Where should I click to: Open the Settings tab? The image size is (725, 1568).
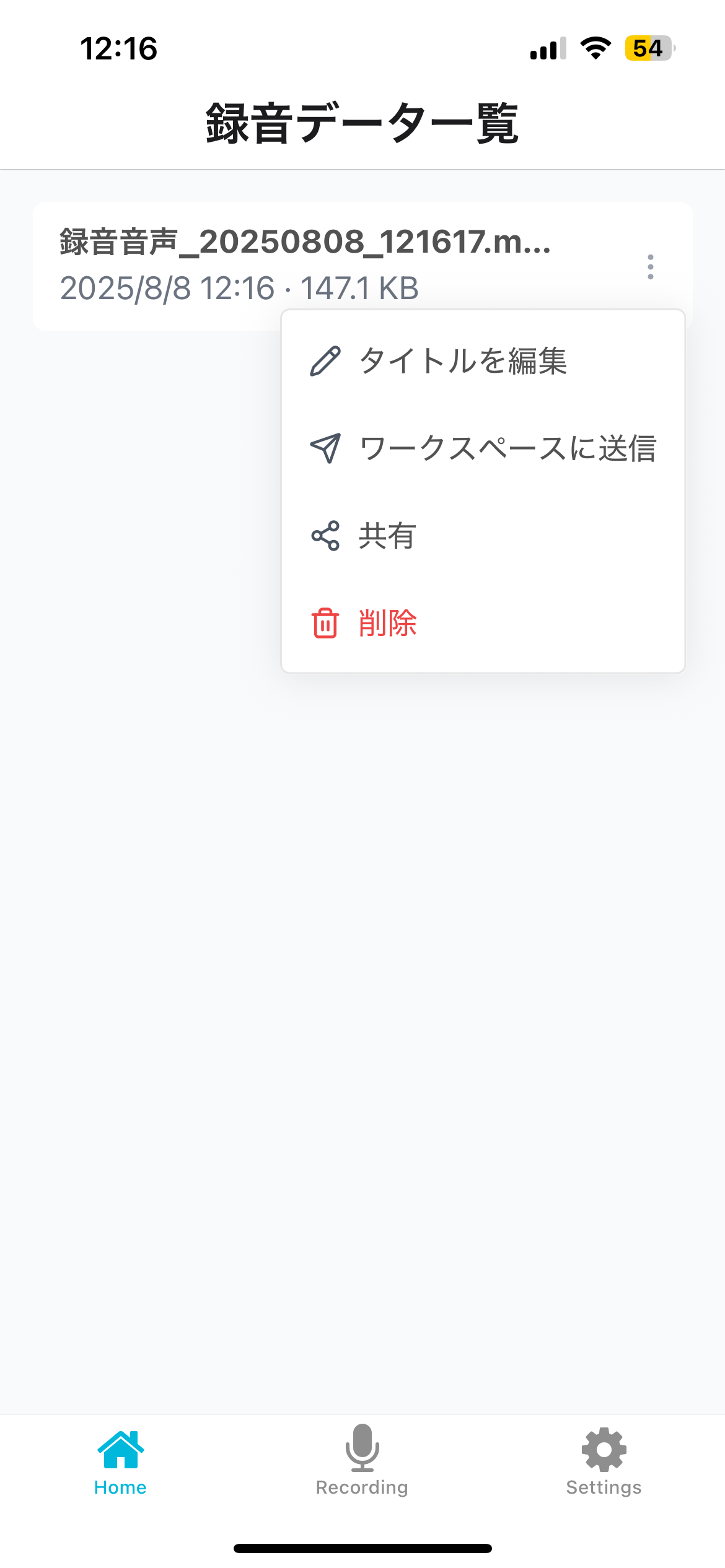click(604, 1461)
